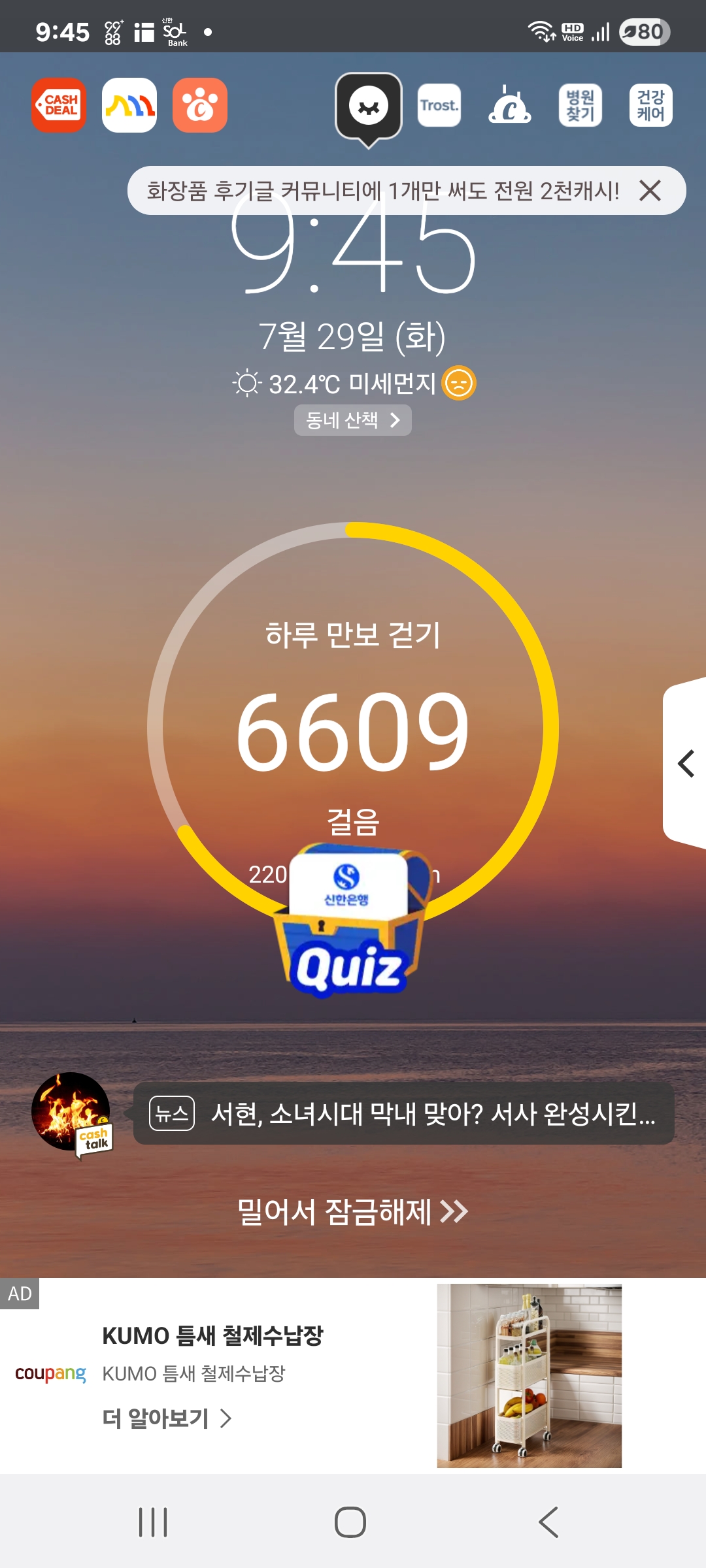Image resolution: width=706 pixels, height=1568 pixels.
Task: Open 동네 산책 neighborhood walk chip
Action: tap(352, 420)
